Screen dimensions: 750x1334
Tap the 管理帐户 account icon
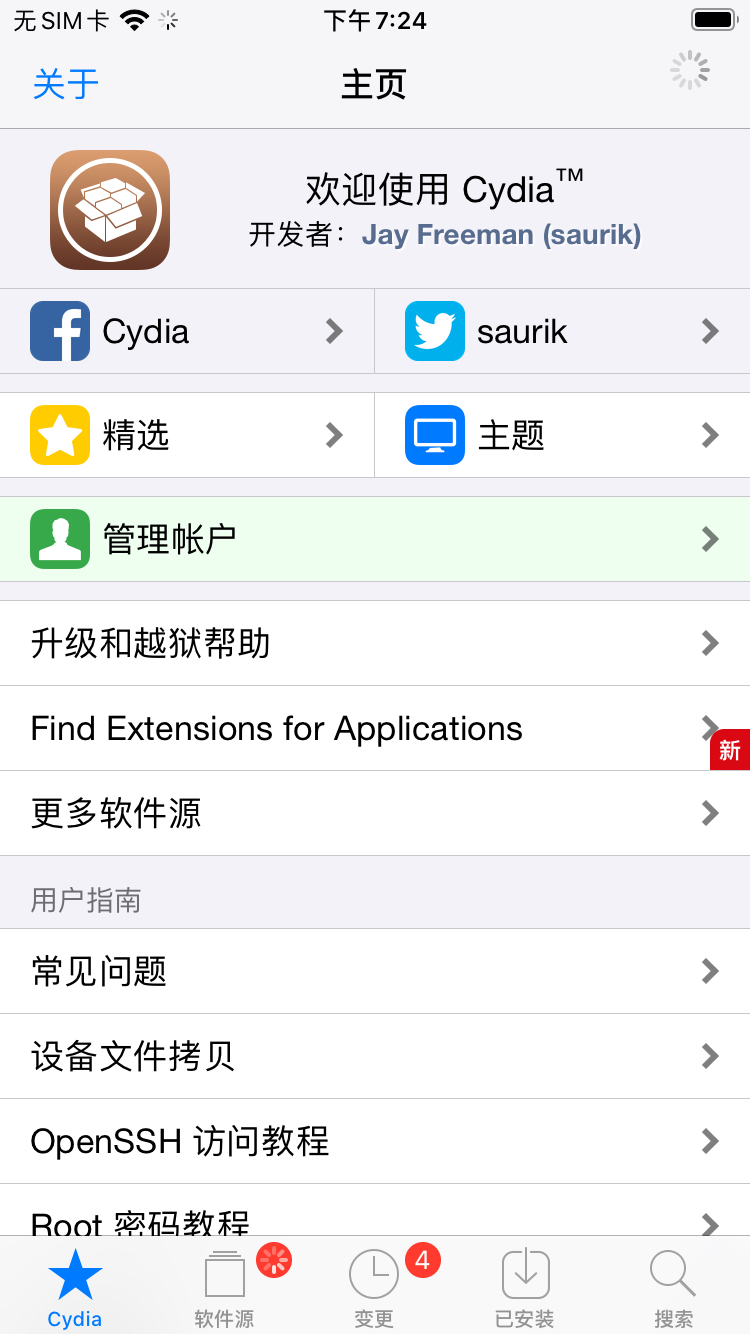60,538
